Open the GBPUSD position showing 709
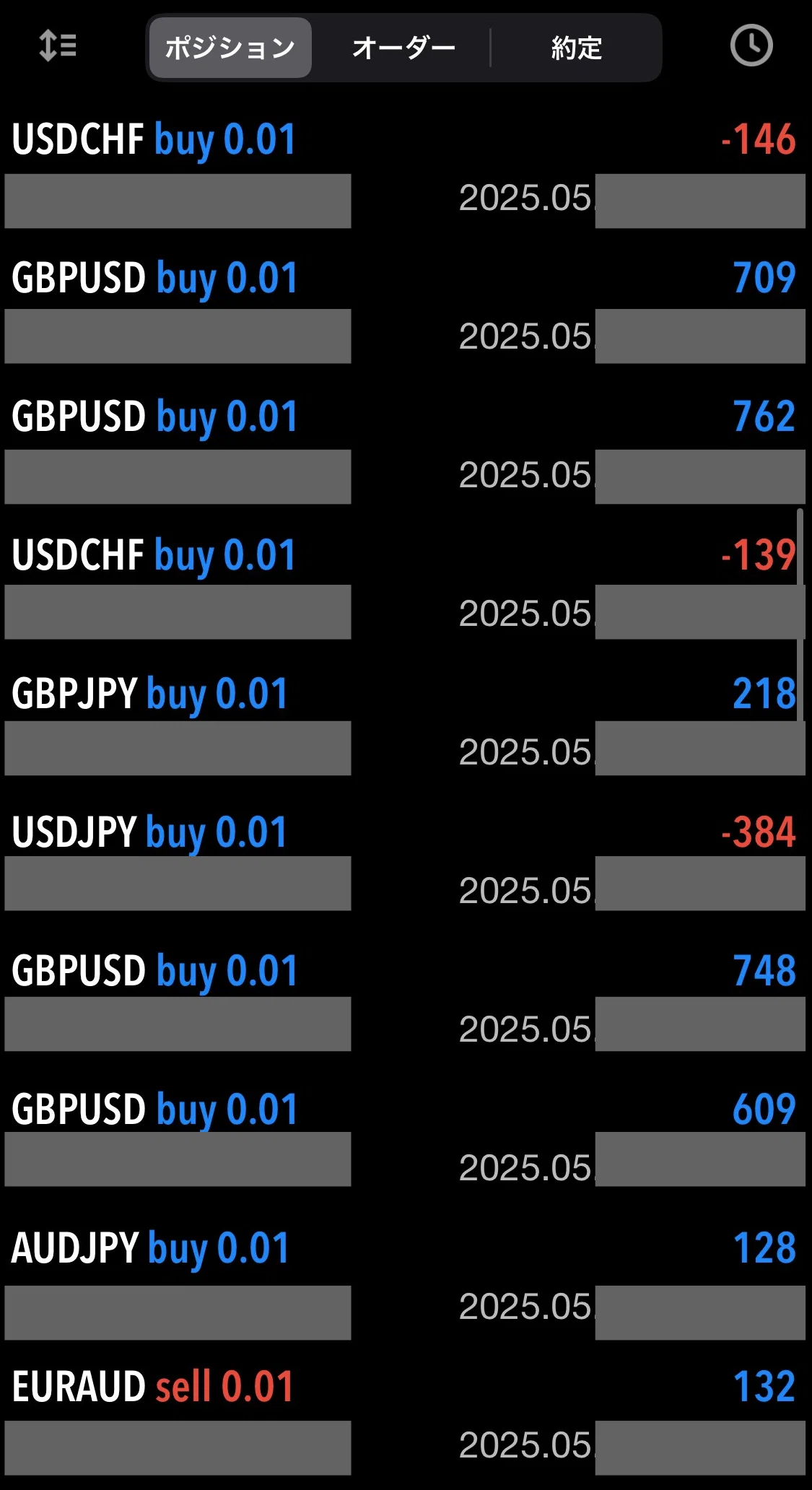812x1490 pixels. coord(406,308)
